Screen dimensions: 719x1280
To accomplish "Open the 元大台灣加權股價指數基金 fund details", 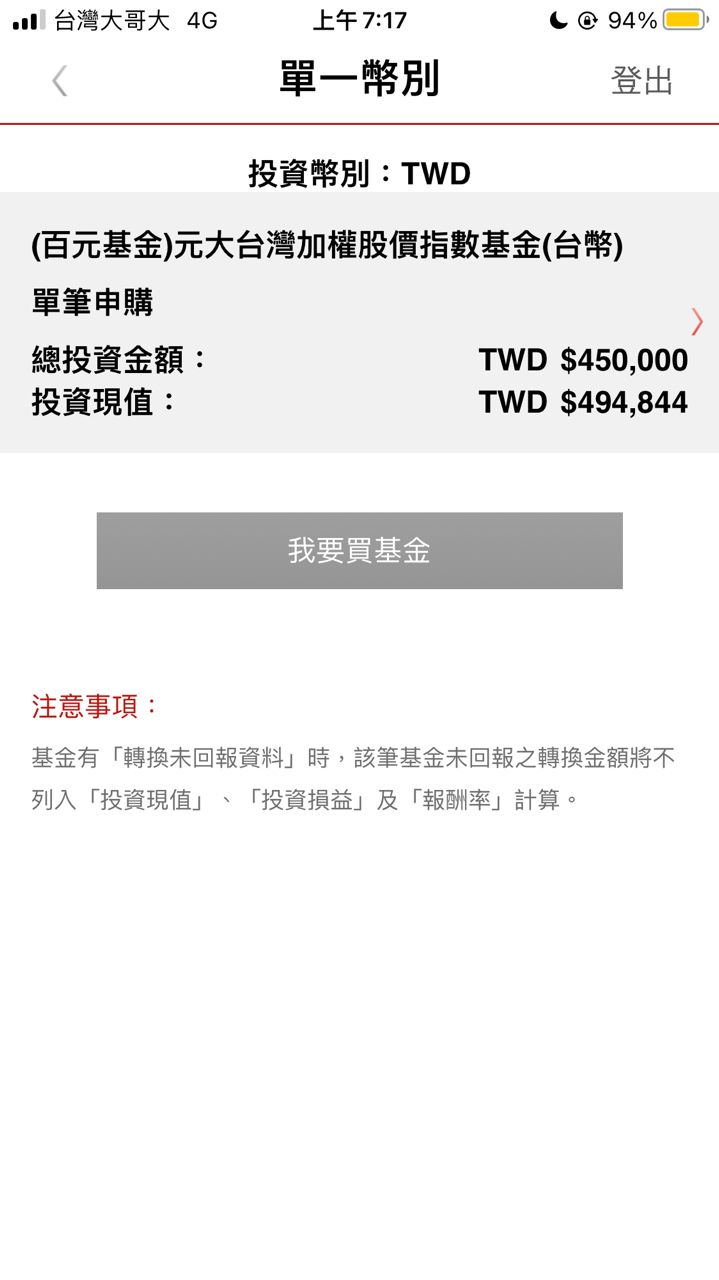I will pyautogui.click(x=359, y=322).
